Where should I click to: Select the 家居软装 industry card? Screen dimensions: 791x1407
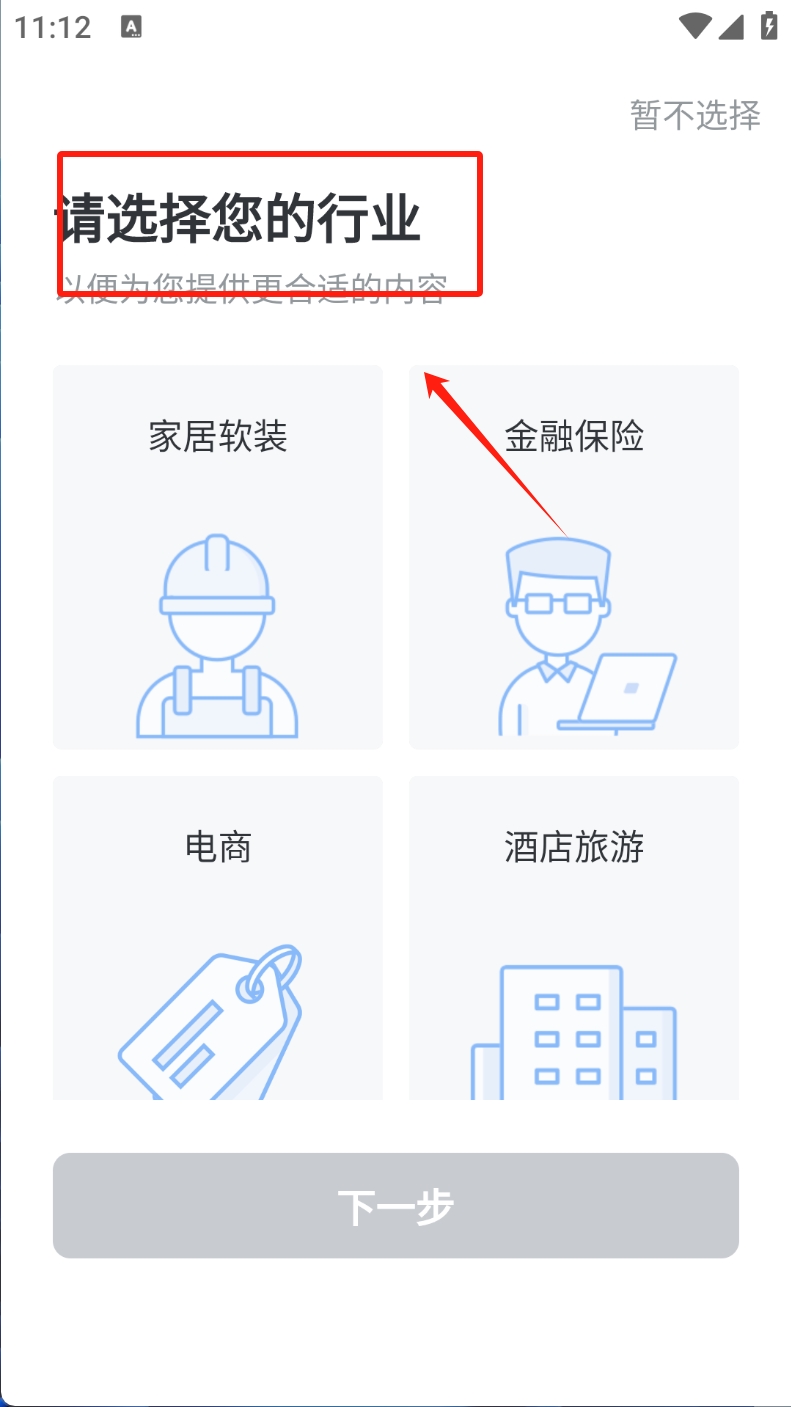pos(218,557)
